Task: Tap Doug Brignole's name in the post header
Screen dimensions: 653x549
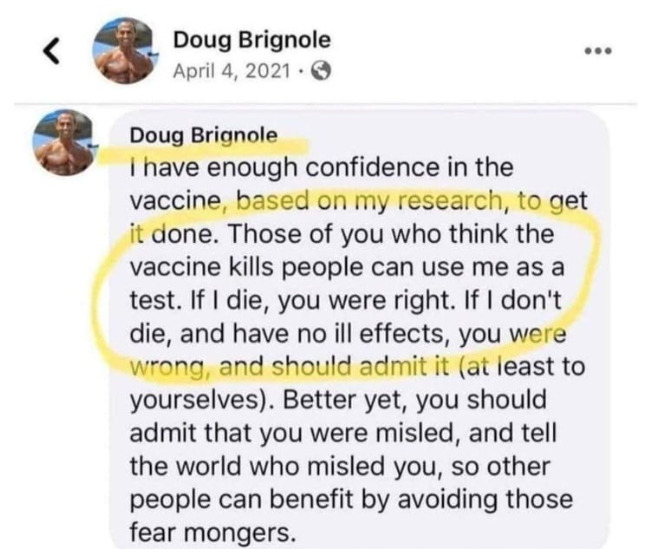Action: [251, 39]
